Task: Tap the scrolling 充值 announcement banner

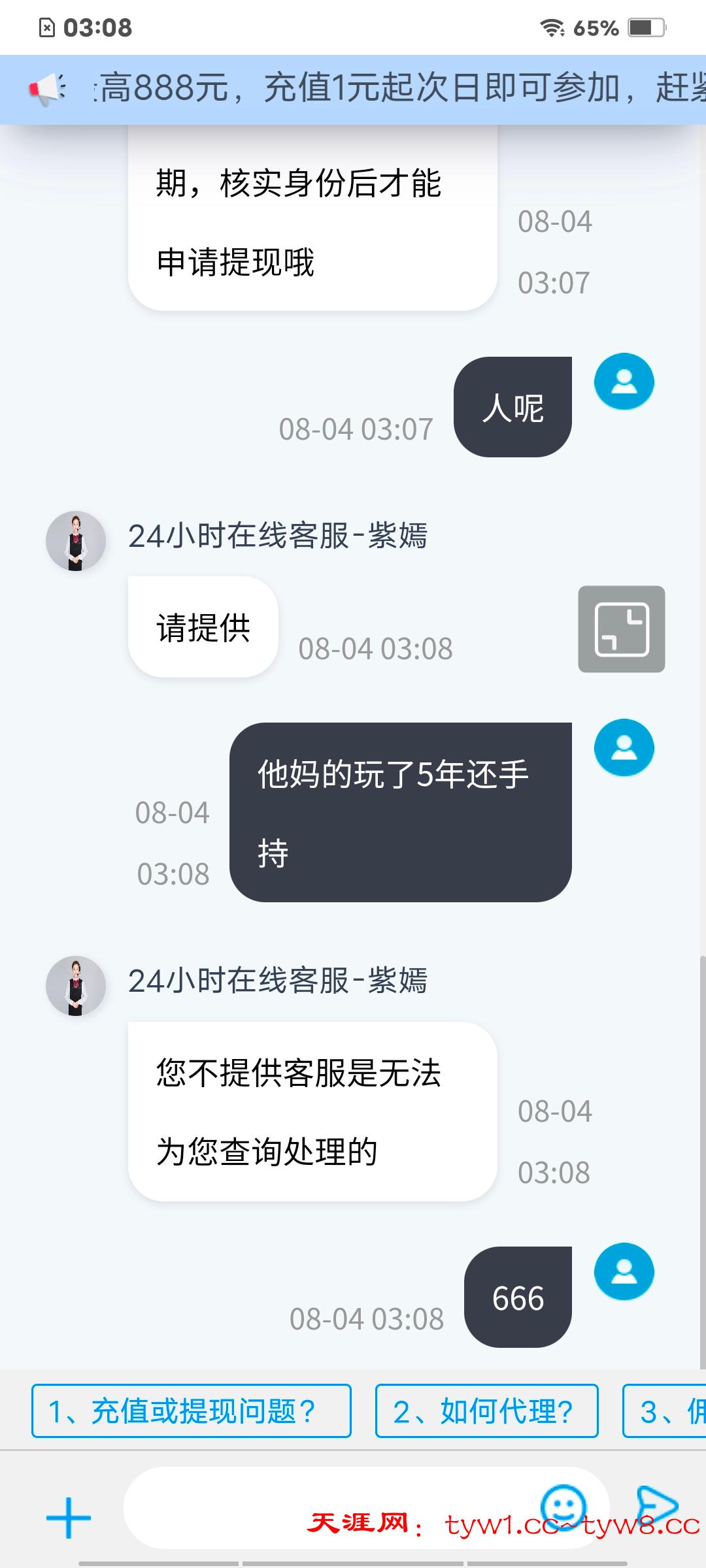Action: click(x=392, y=90)
